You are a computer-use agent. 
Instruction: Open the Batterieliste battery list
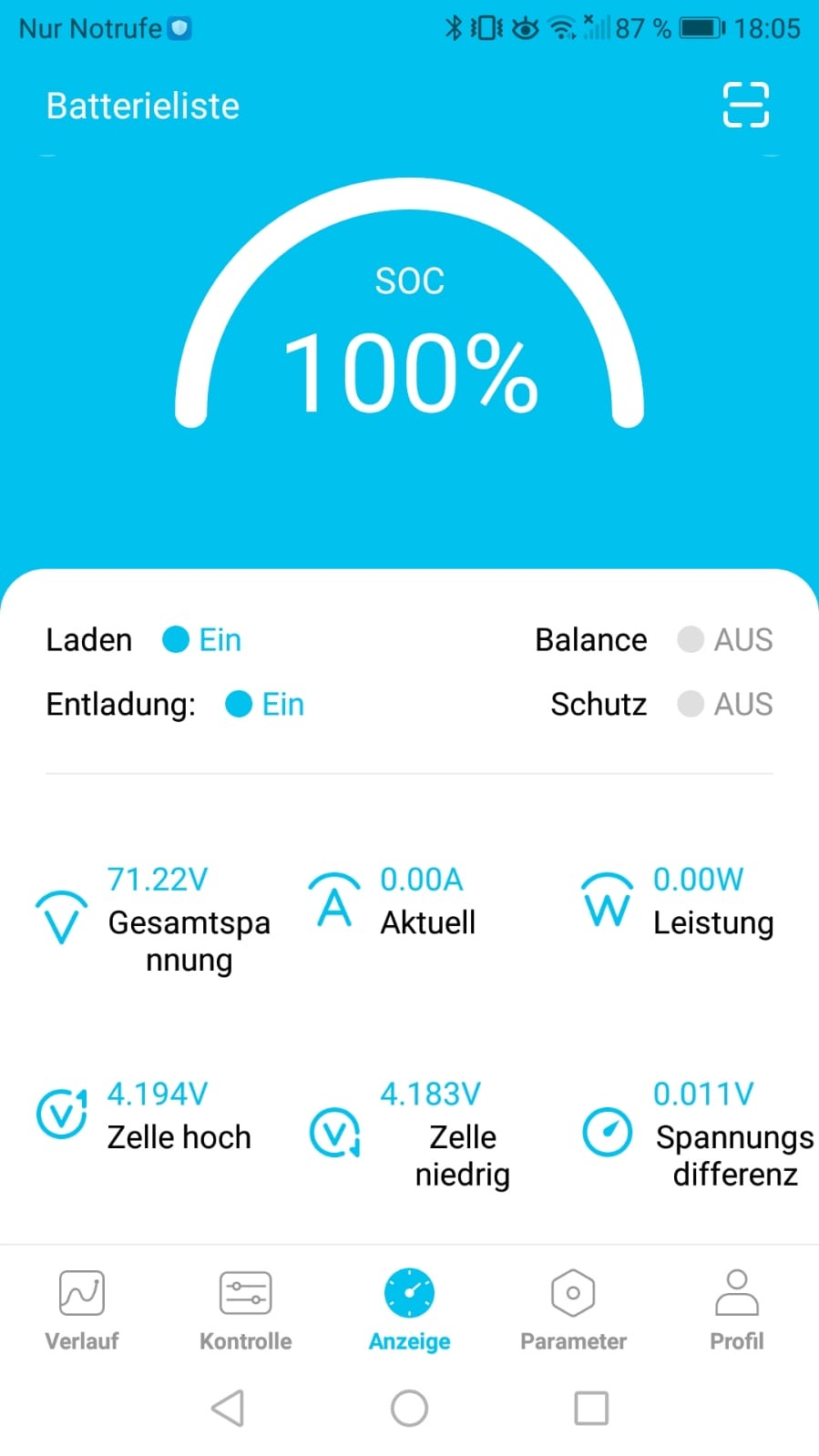click(143, 107)
